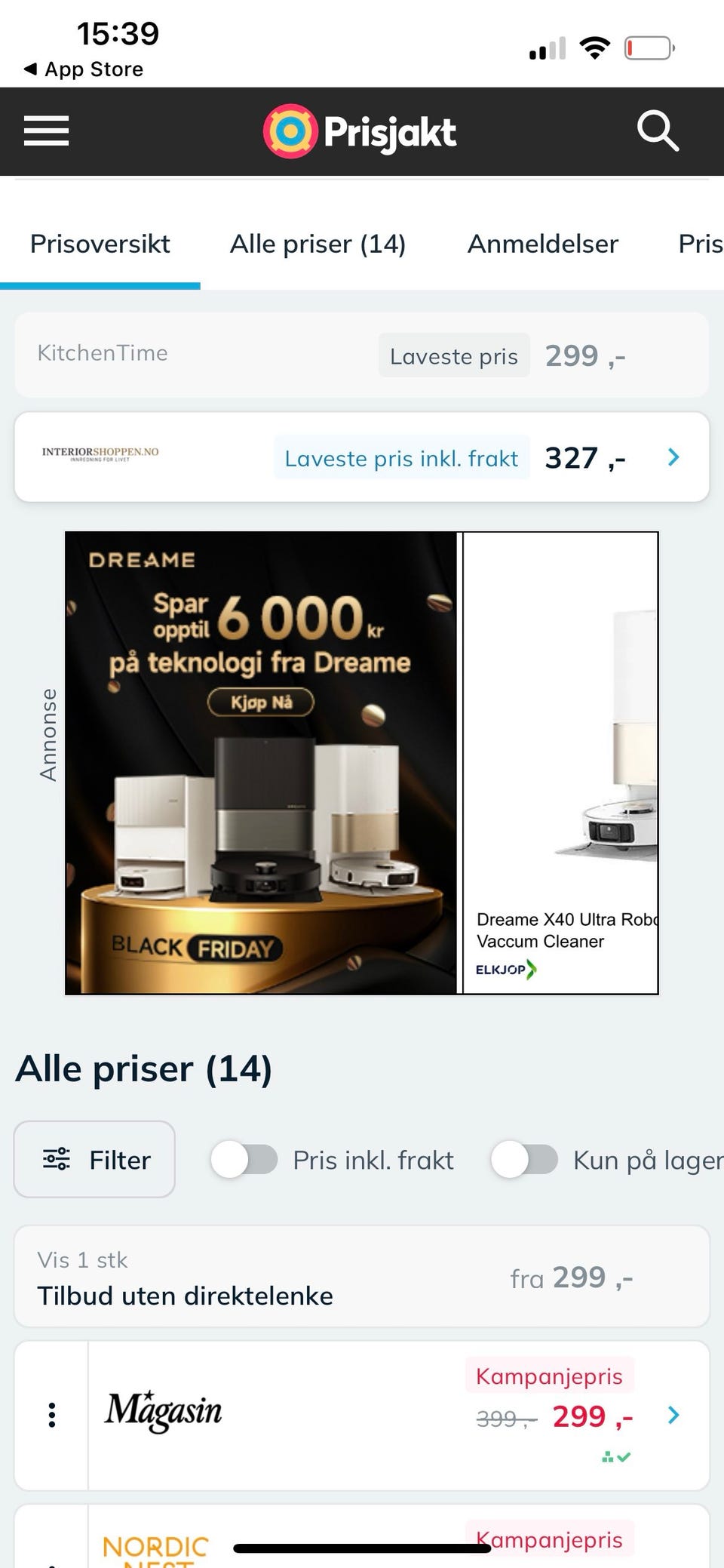724x1568 pixels.
Task: Click the green stock availability indicator
Action: click(615, 1456)
